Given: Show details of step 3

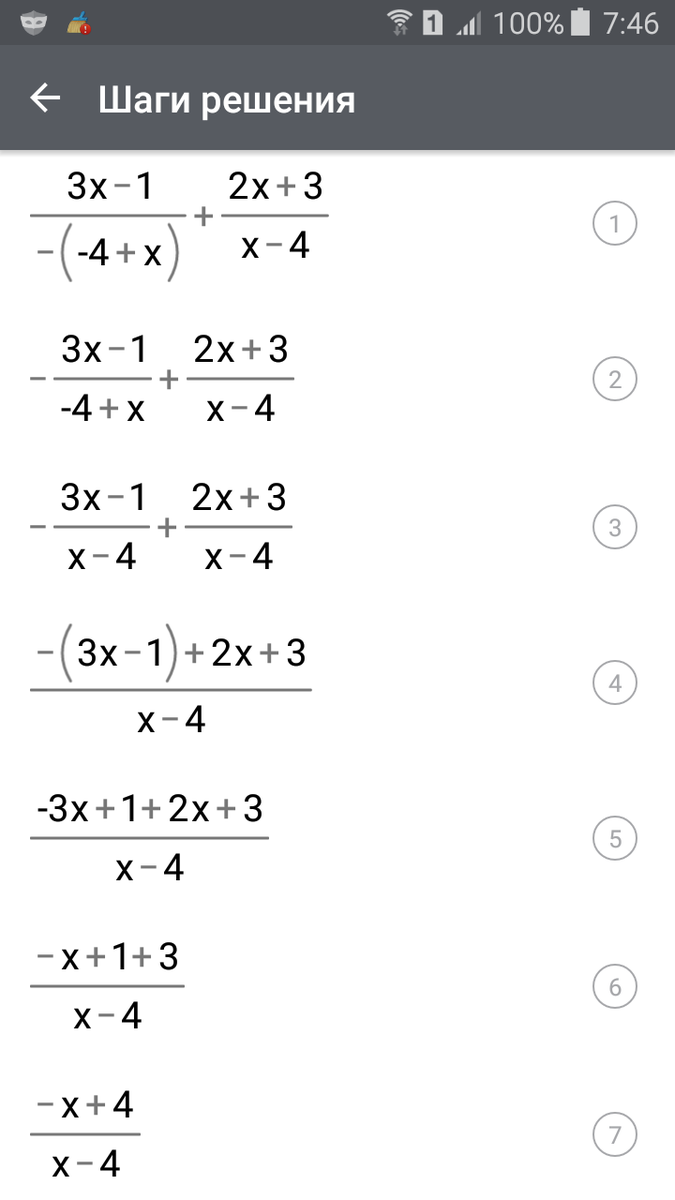Looking at the screenshot, I should point(615,528).
